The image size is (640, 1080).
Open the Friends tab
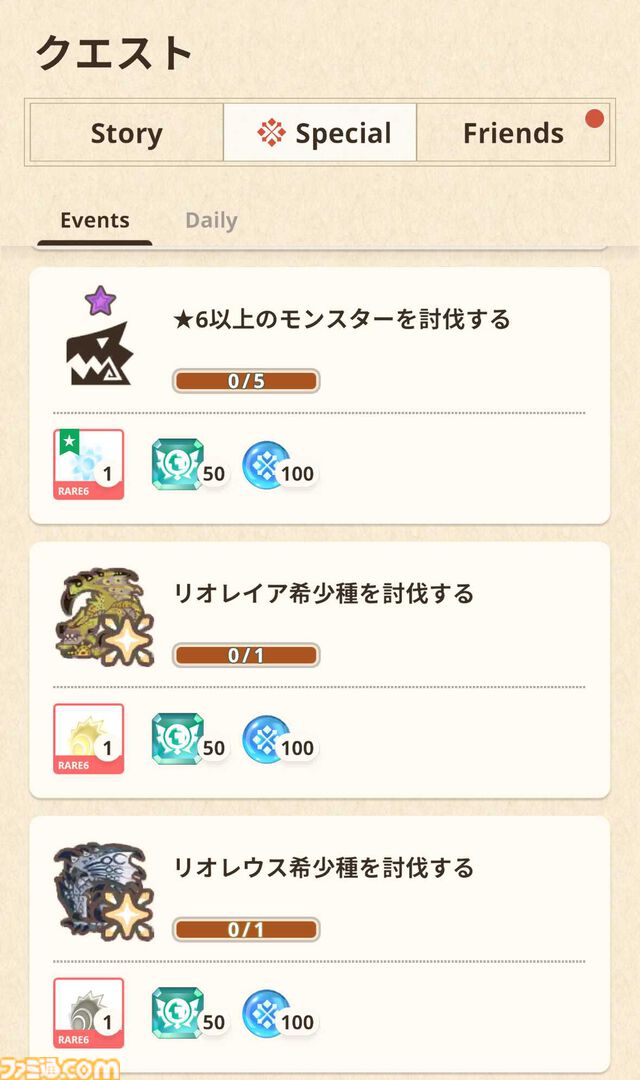[513, 133]
